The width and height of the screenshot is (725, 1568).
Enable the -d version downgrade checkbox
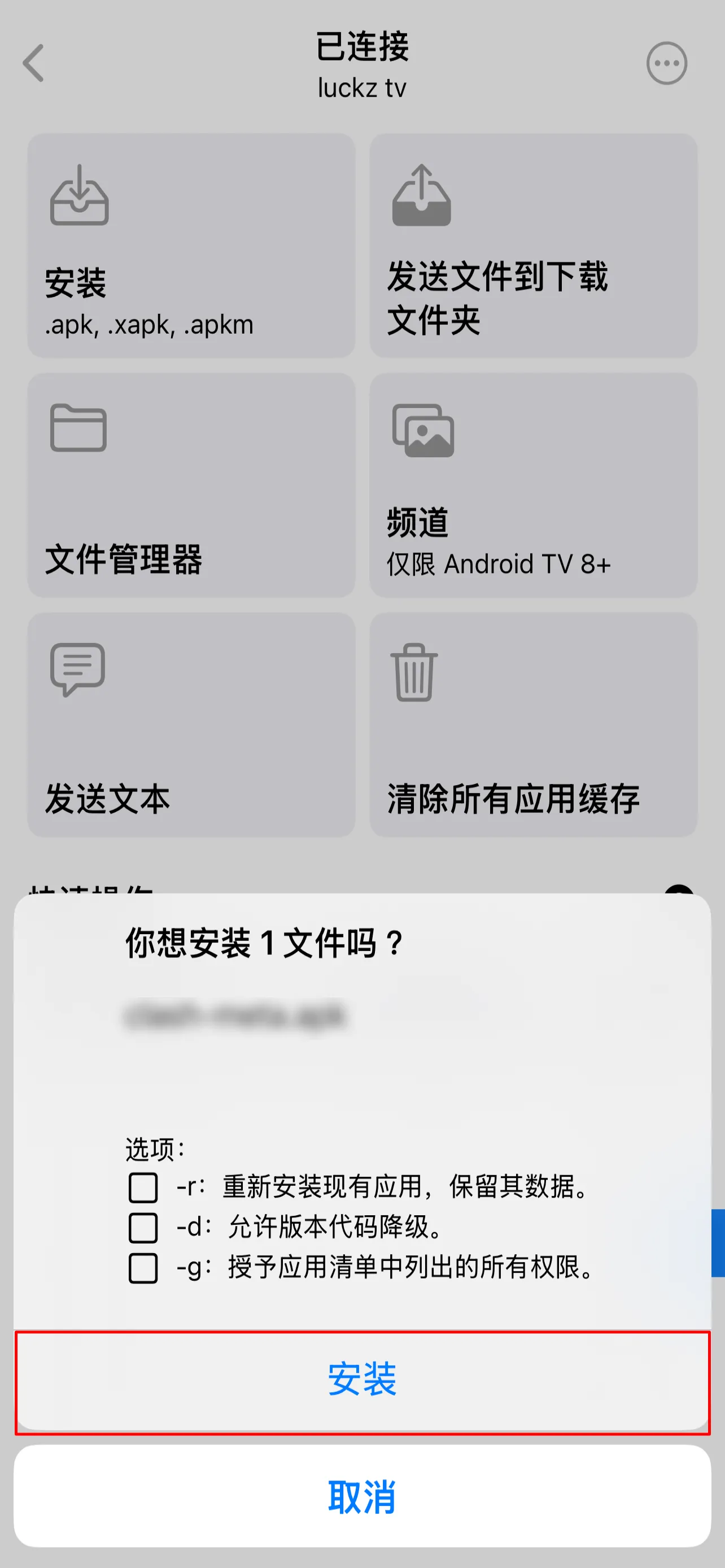click(x=143, y=1227)
